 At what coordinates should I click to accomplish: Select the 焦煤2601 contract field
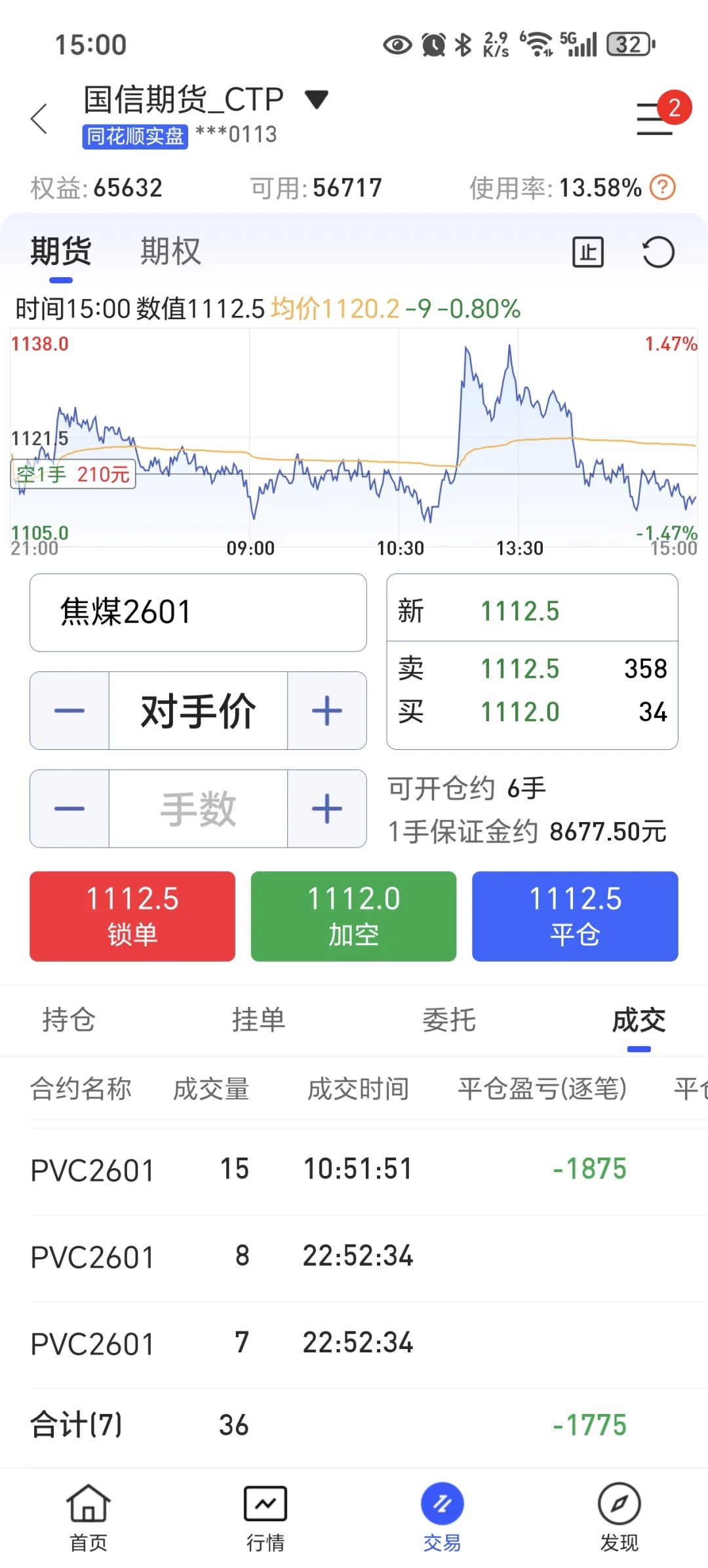[x=198, y=612]
